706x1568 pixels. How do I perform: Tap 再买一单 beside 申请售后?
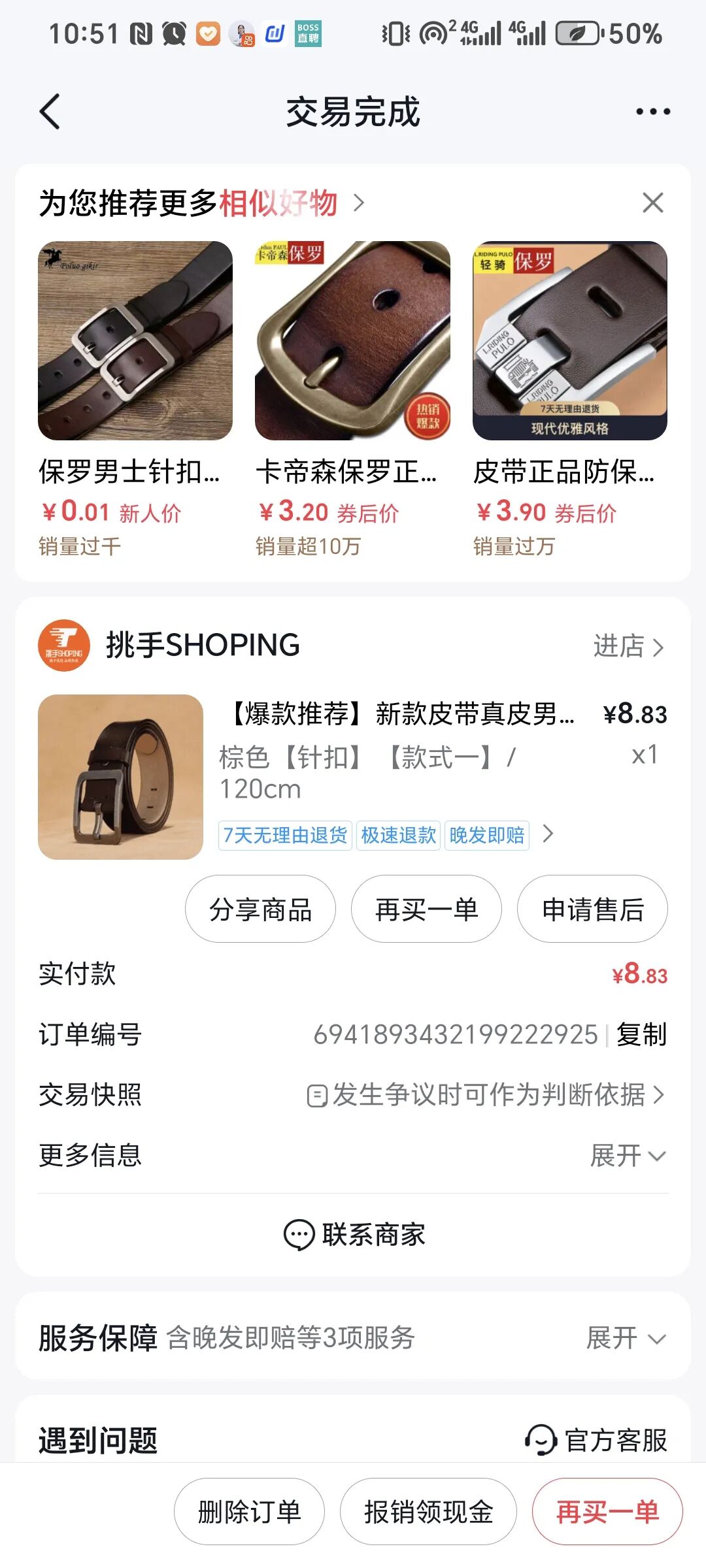tap(426, 909)
